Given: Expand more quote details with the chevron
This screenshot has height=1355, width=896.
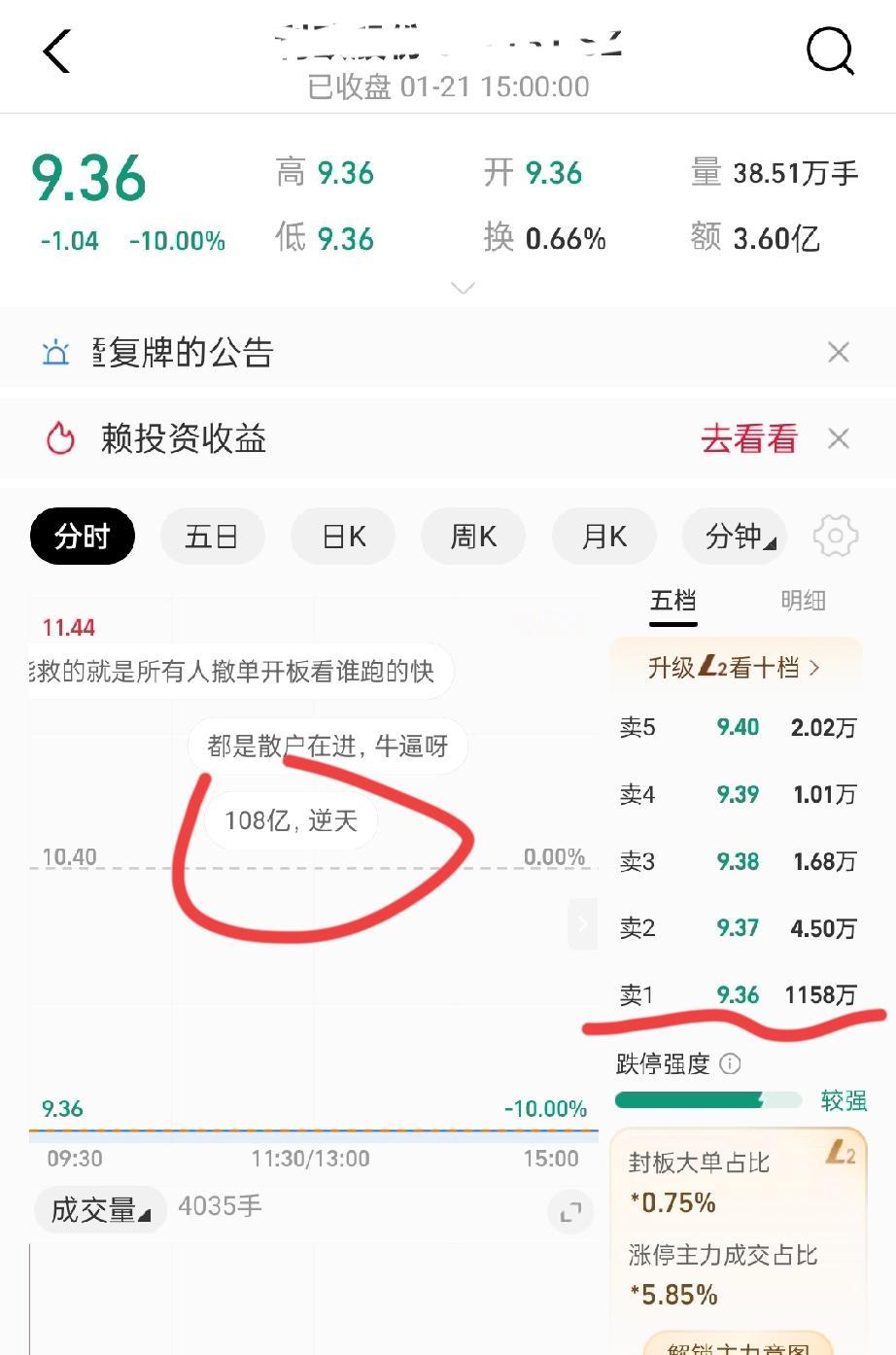Looking at the screenshot, I should tap(462, 287).
